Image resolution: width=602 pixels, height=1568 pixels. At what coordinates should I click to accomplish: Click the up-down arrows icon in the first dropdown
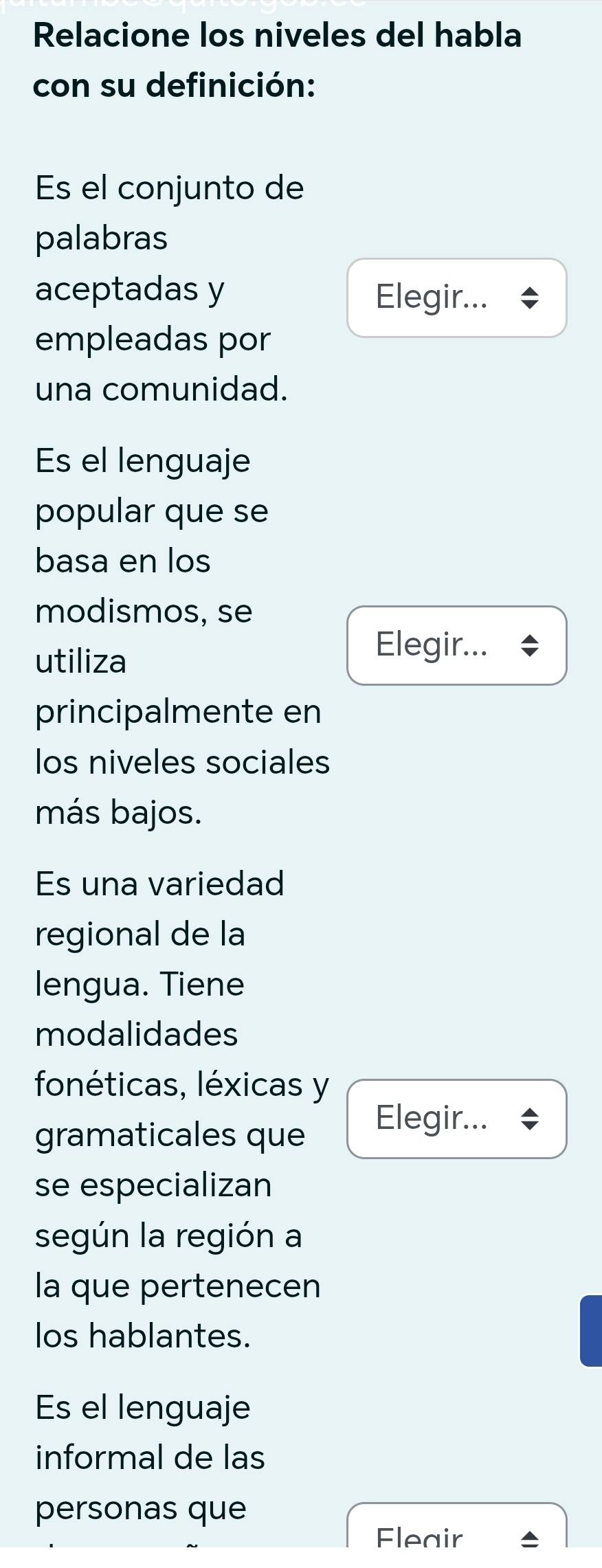[x=531, y=298]
